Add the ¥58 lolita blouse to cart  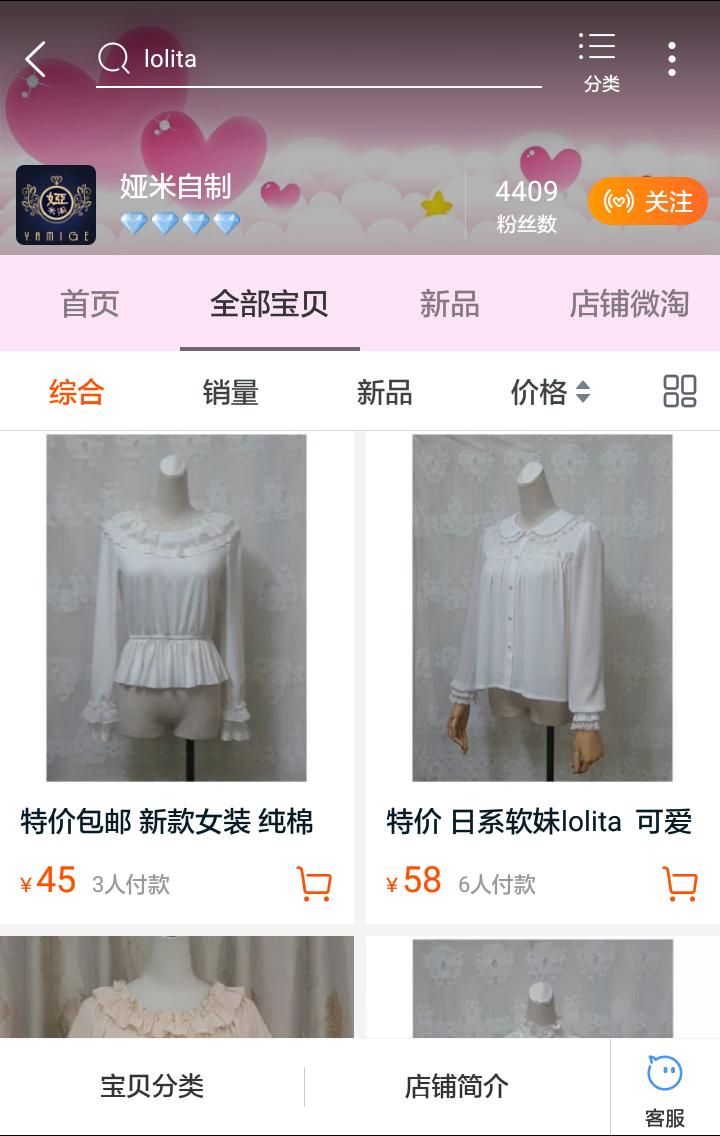[679, 884]
